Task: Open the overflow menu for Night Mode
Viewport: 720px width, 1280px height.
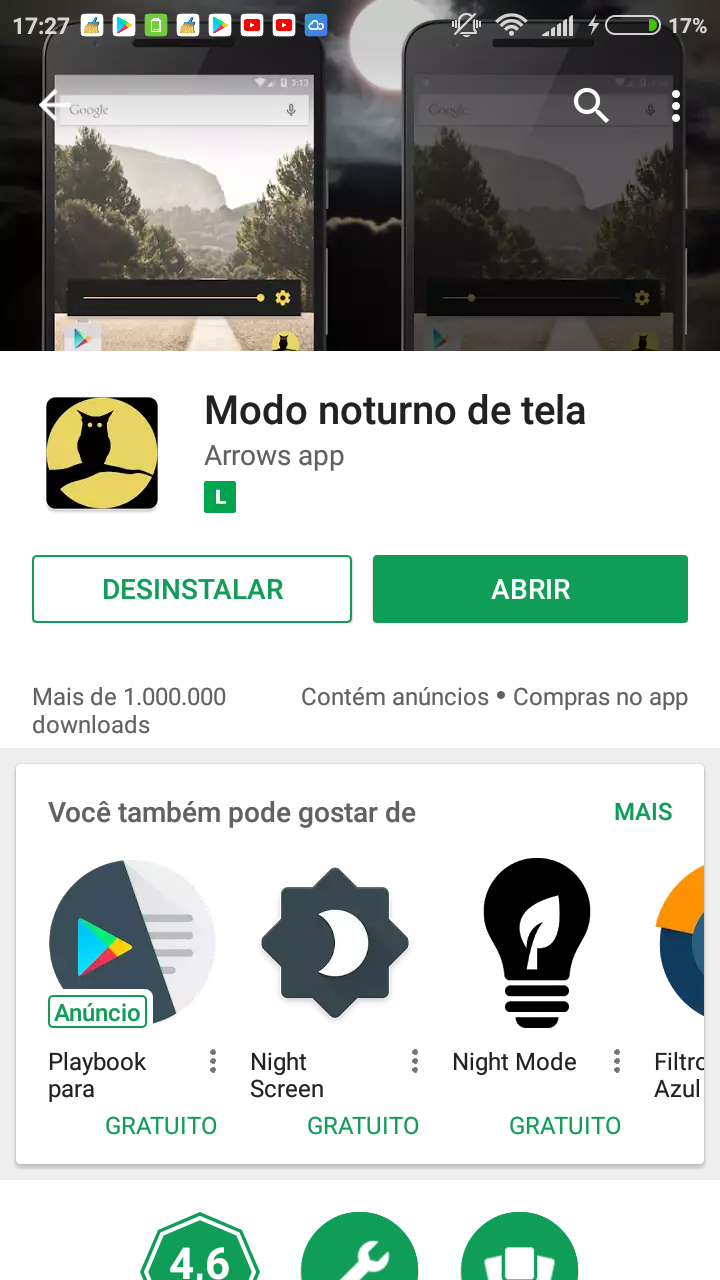Action: [616, 1061]
